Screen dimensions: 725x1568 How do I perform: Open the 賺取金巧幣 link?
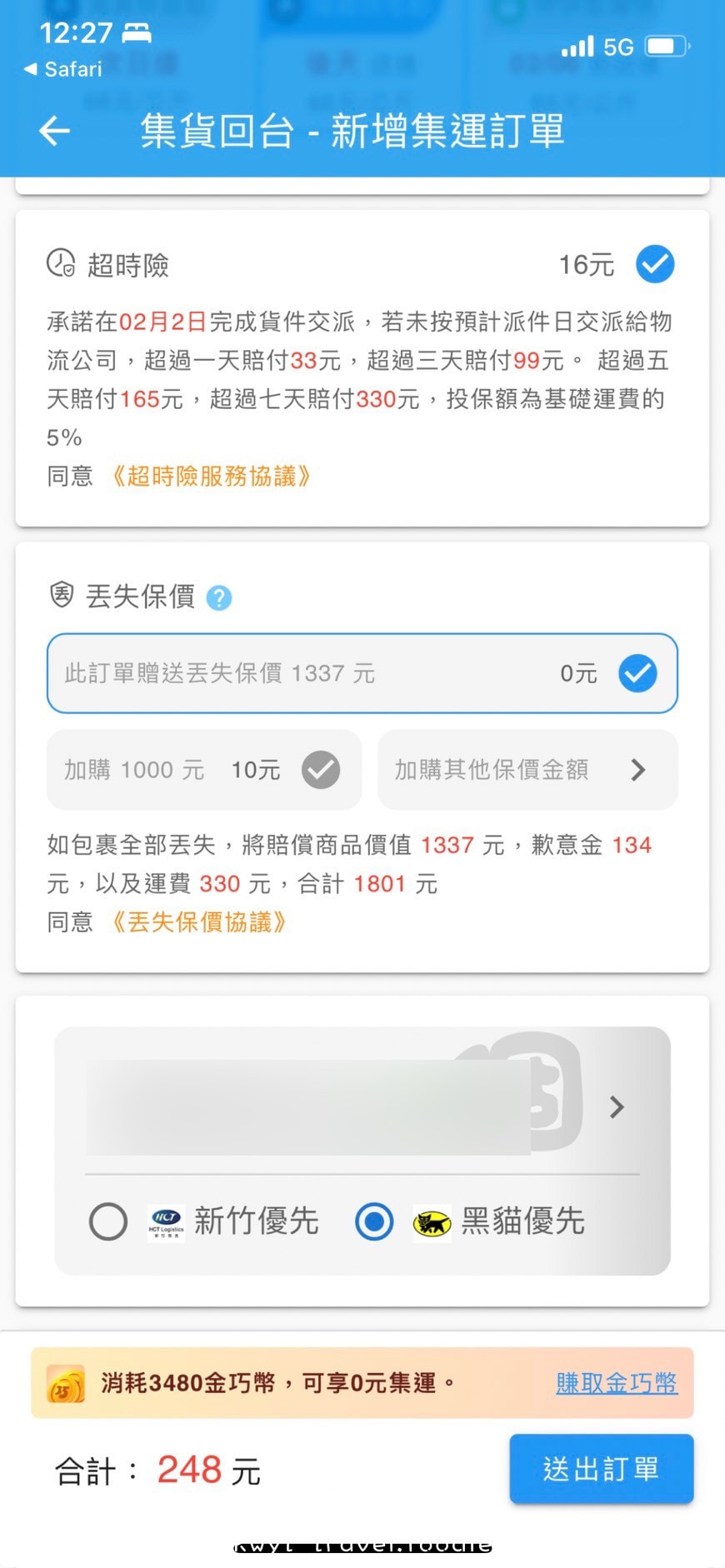[616, 1383]
